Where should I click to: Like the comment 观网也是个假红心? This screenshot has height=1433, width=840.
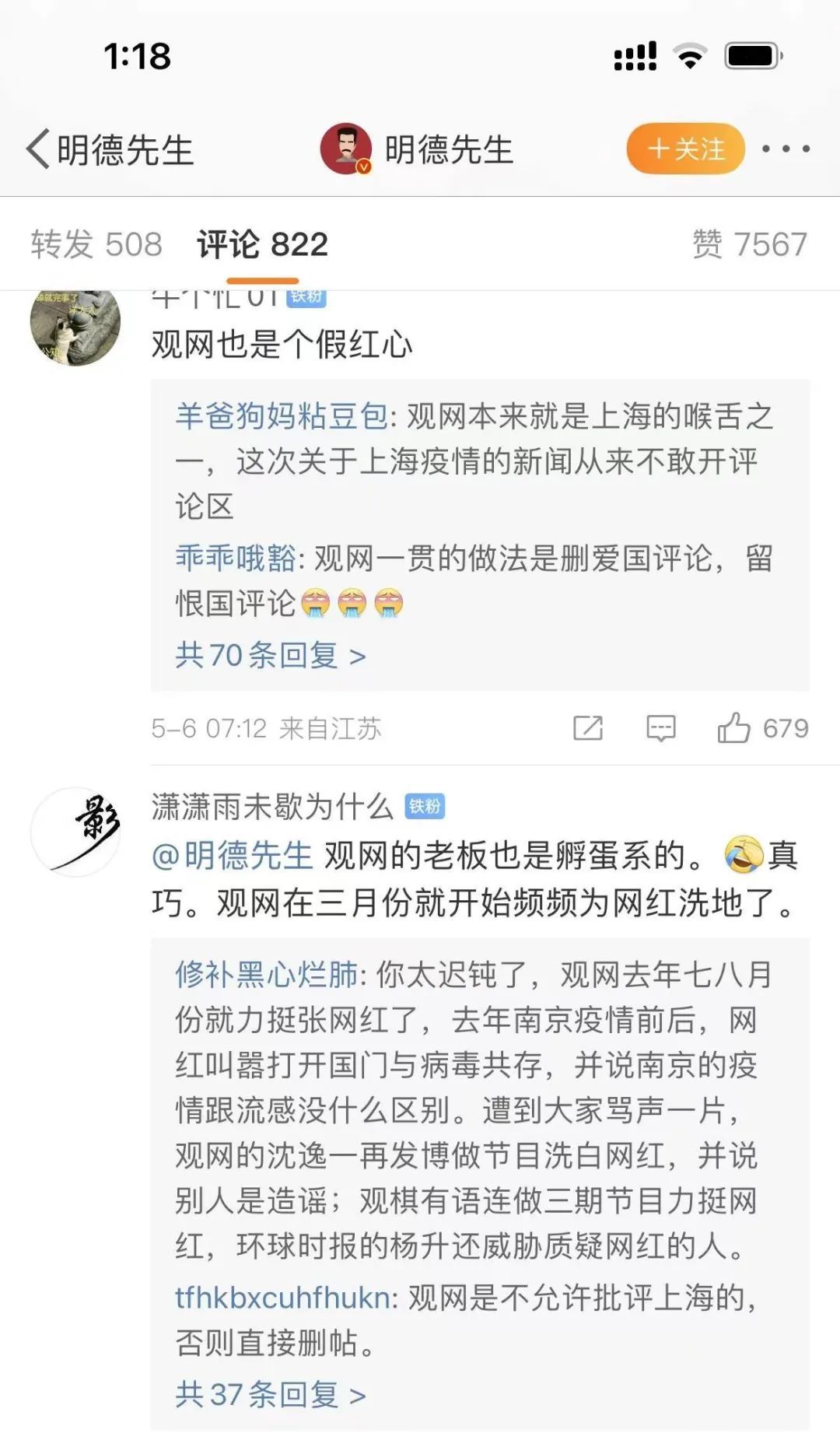tap(733, 729)
